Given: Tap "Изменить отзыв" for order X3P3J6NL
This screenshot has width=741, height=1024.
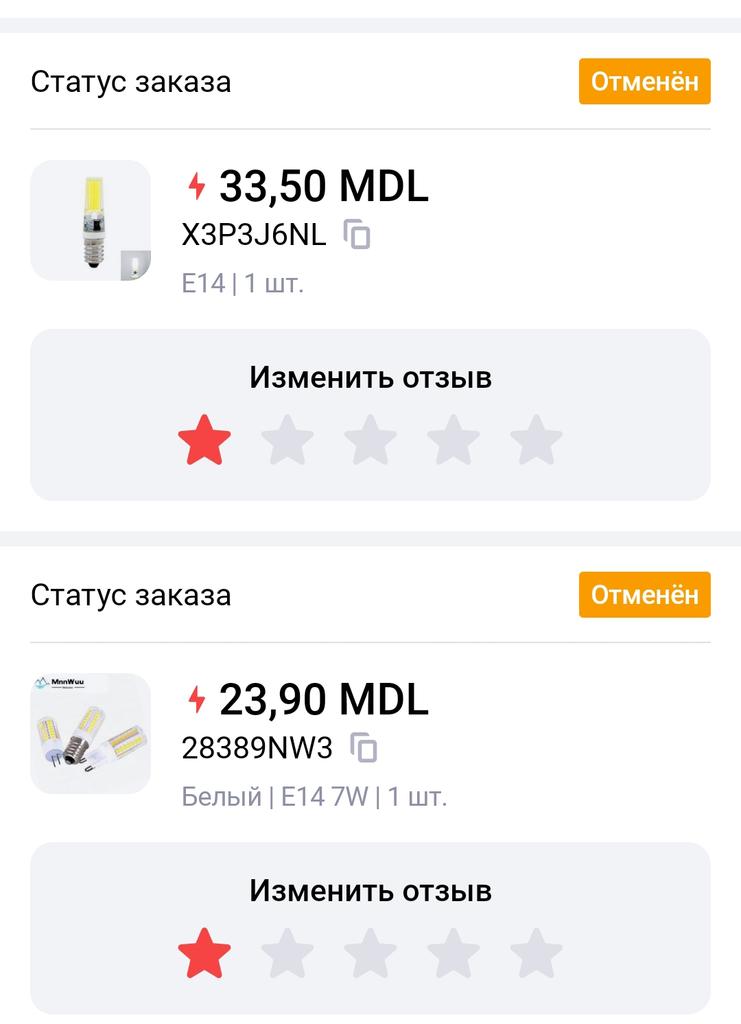Looking at the screenshot, I should (x=370, y=378).
